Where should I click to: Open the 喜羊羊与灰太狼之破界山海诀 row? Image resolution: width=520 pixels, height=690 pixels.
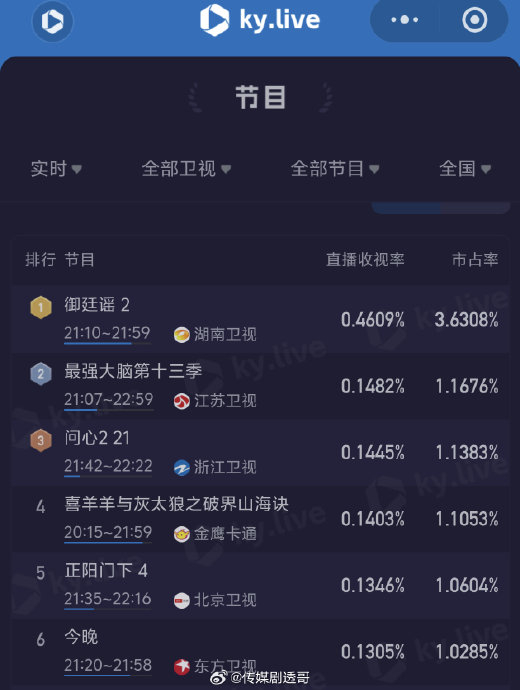(260, 518)
